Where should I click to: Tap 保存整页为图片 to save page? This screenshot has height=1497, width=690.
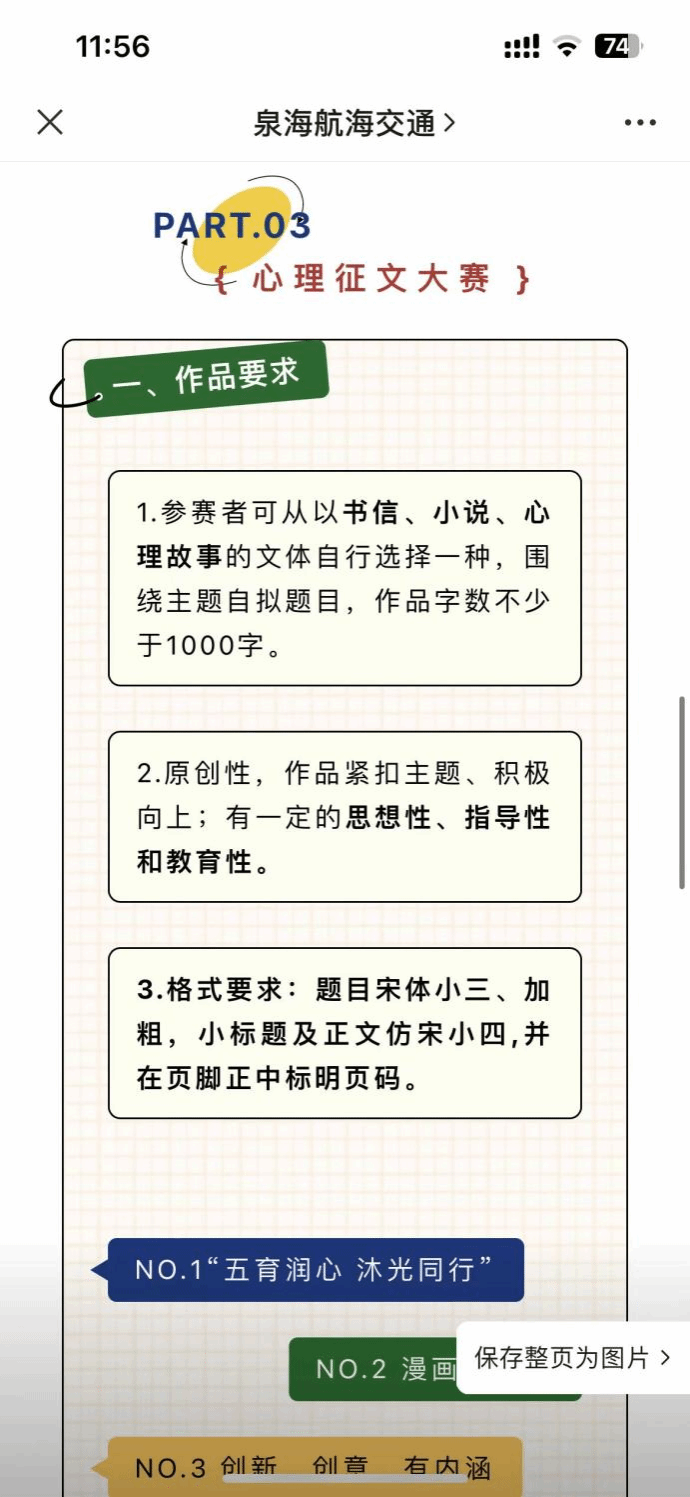tap(571, 1358)
